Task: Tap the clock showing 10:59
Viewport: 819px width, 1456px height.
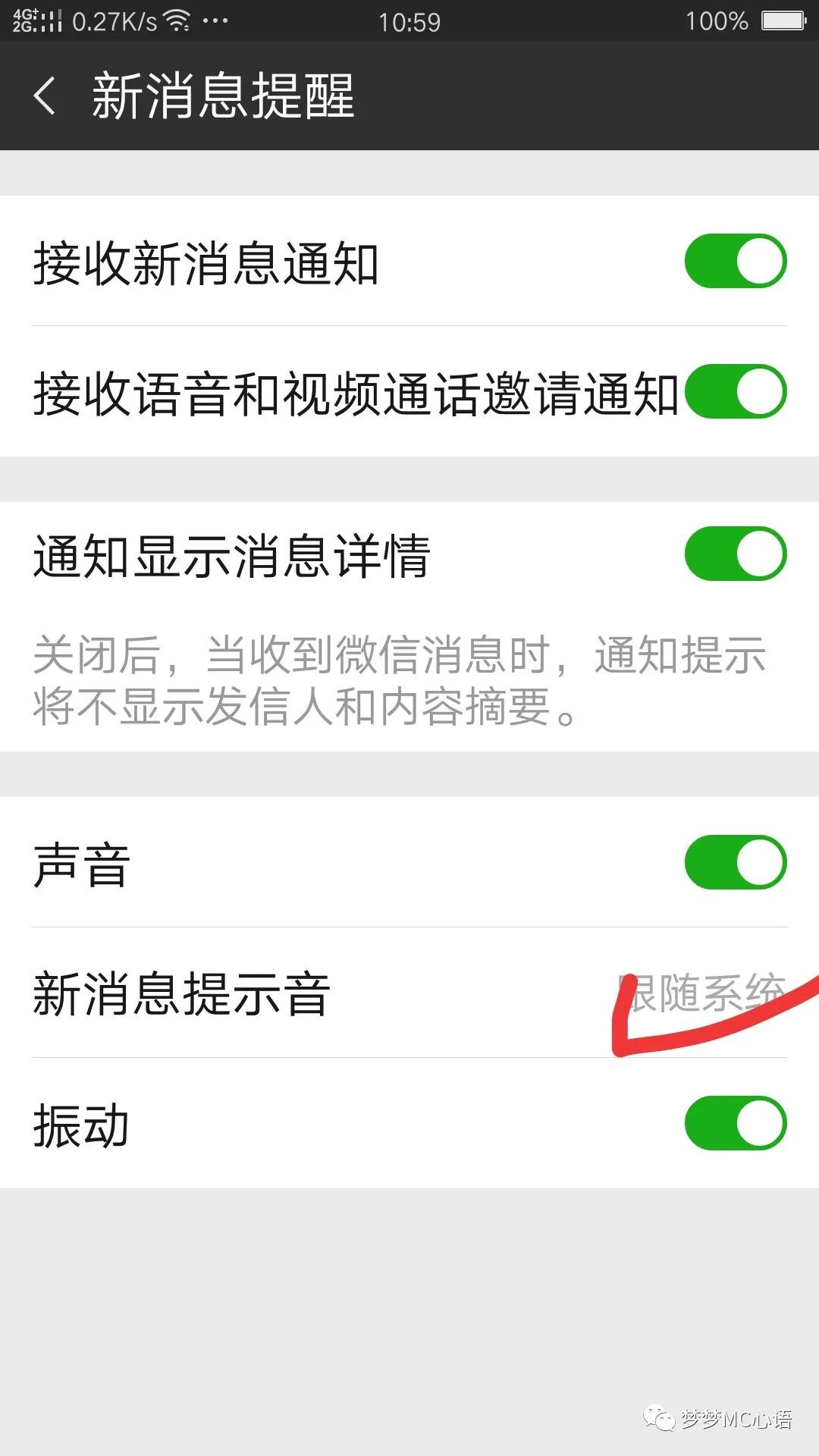Action: coord(409,20)
